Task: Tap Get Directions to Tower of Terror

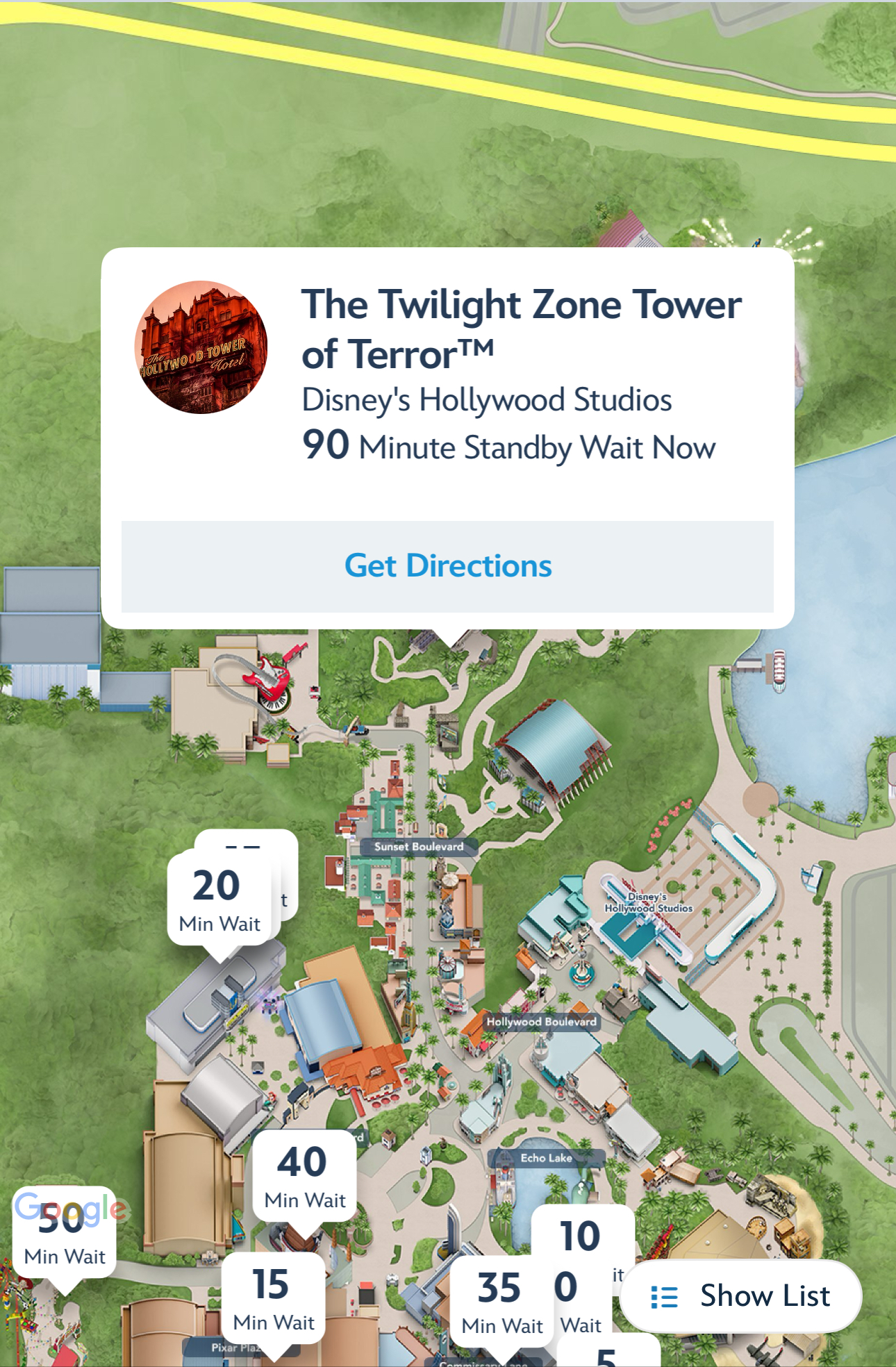Action: pos(447,566)
